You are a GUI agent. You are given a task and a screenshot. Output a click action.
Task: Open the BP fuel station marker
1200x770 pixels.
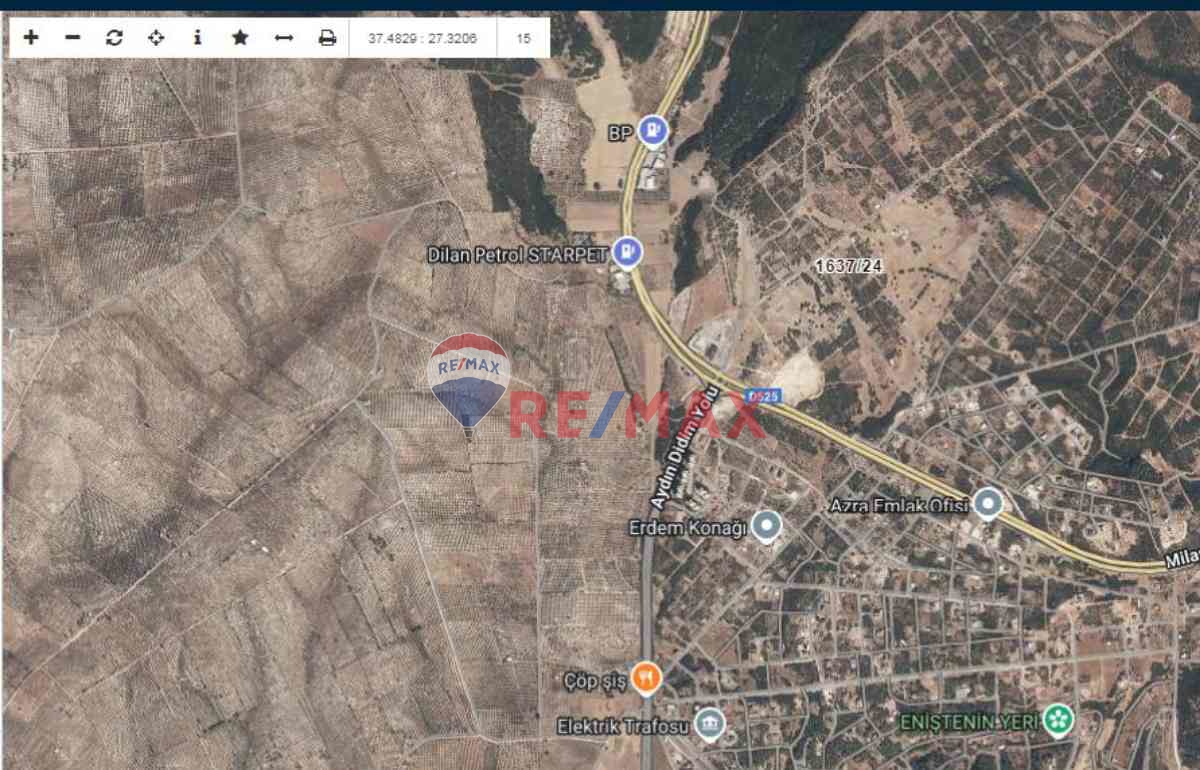click(x=653, y=130)
